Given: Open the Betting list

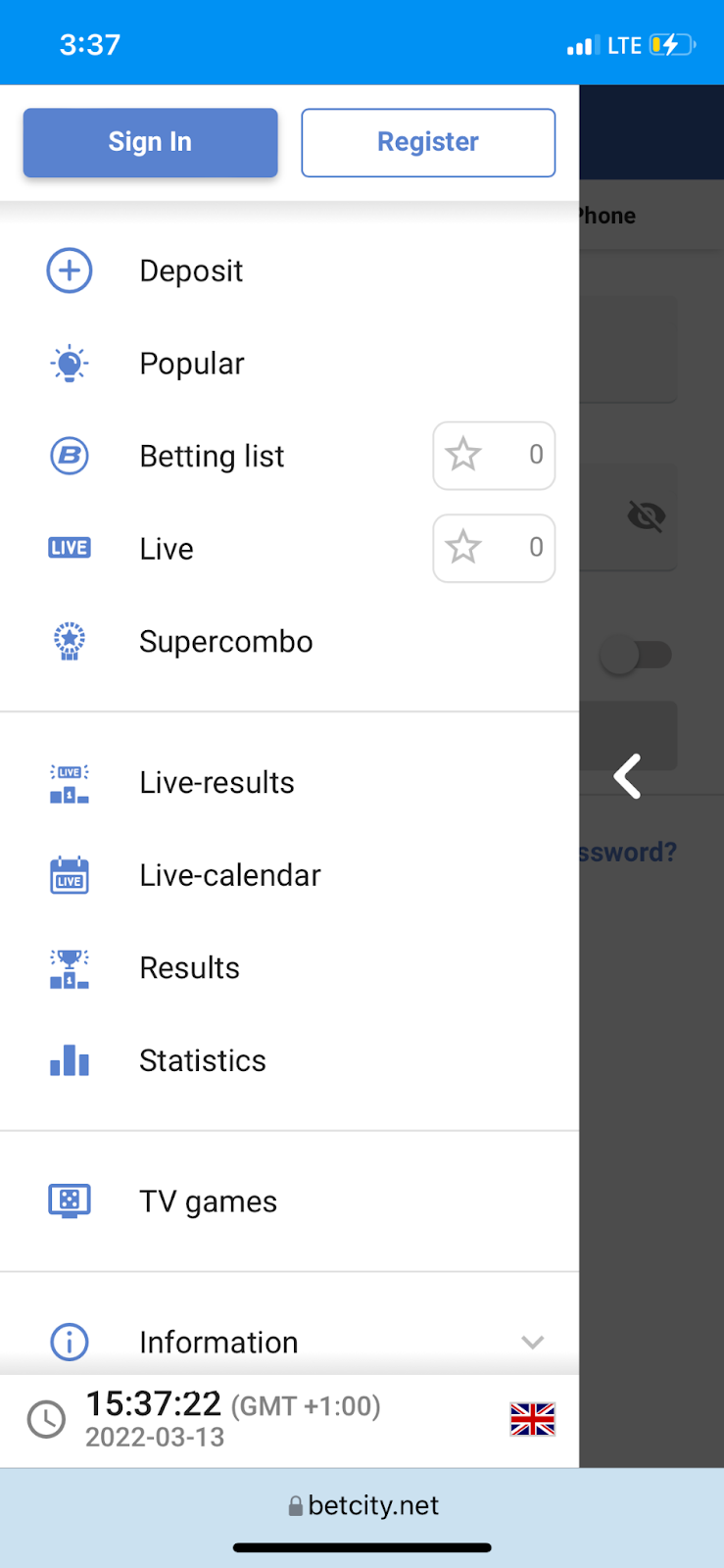Looking at the screenshot, I should tap(212, 456).
